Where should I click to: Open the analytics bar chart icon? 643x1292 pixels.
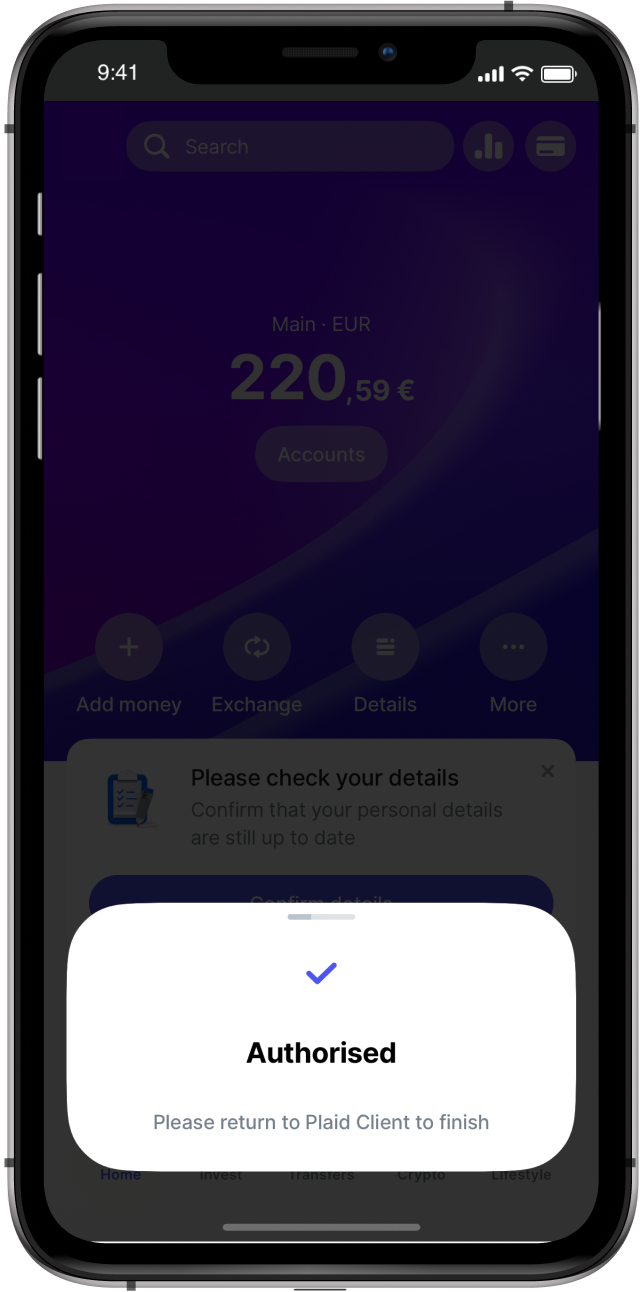[489, 147]
